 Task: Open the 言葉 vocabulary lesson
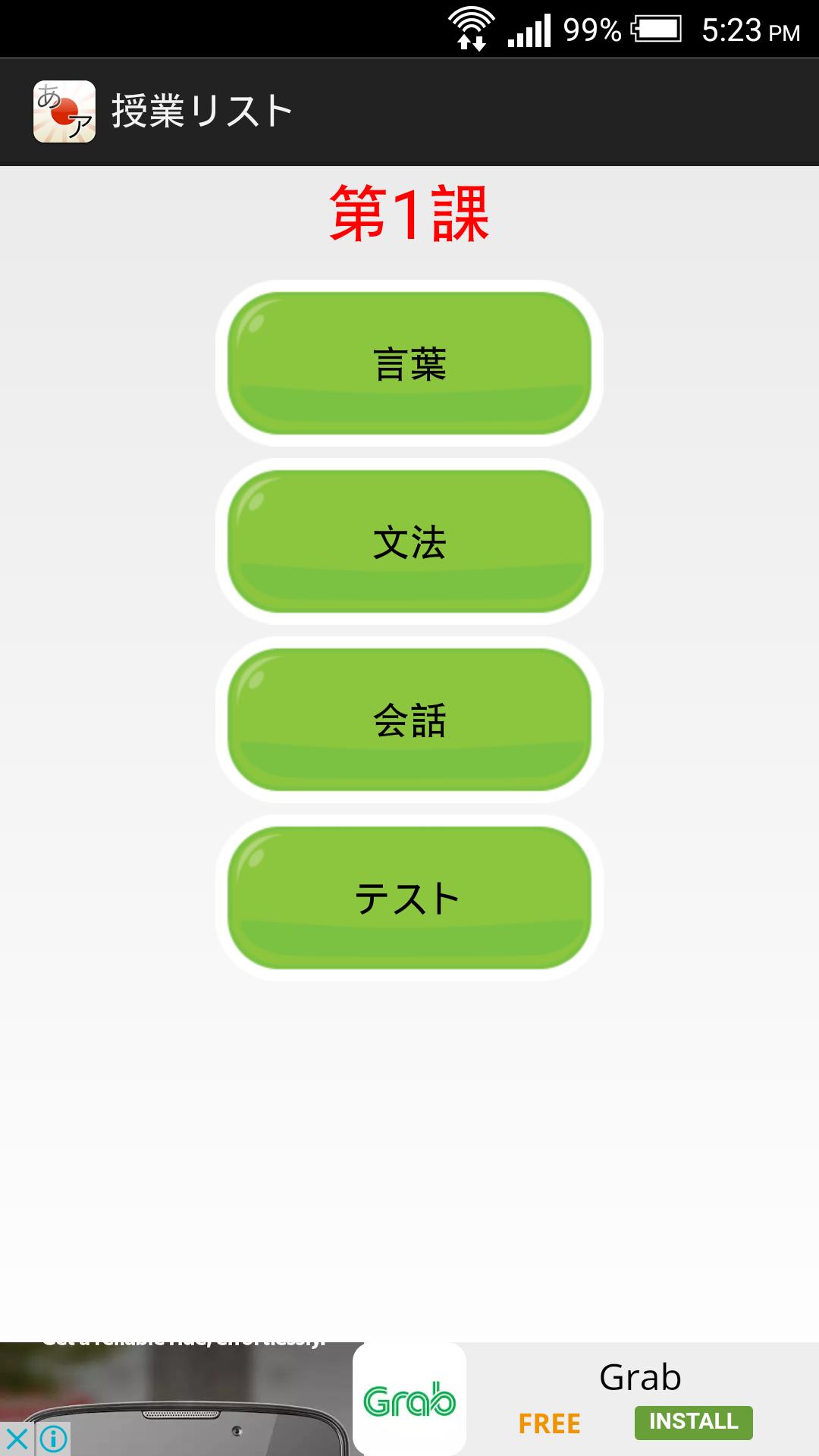409,362
